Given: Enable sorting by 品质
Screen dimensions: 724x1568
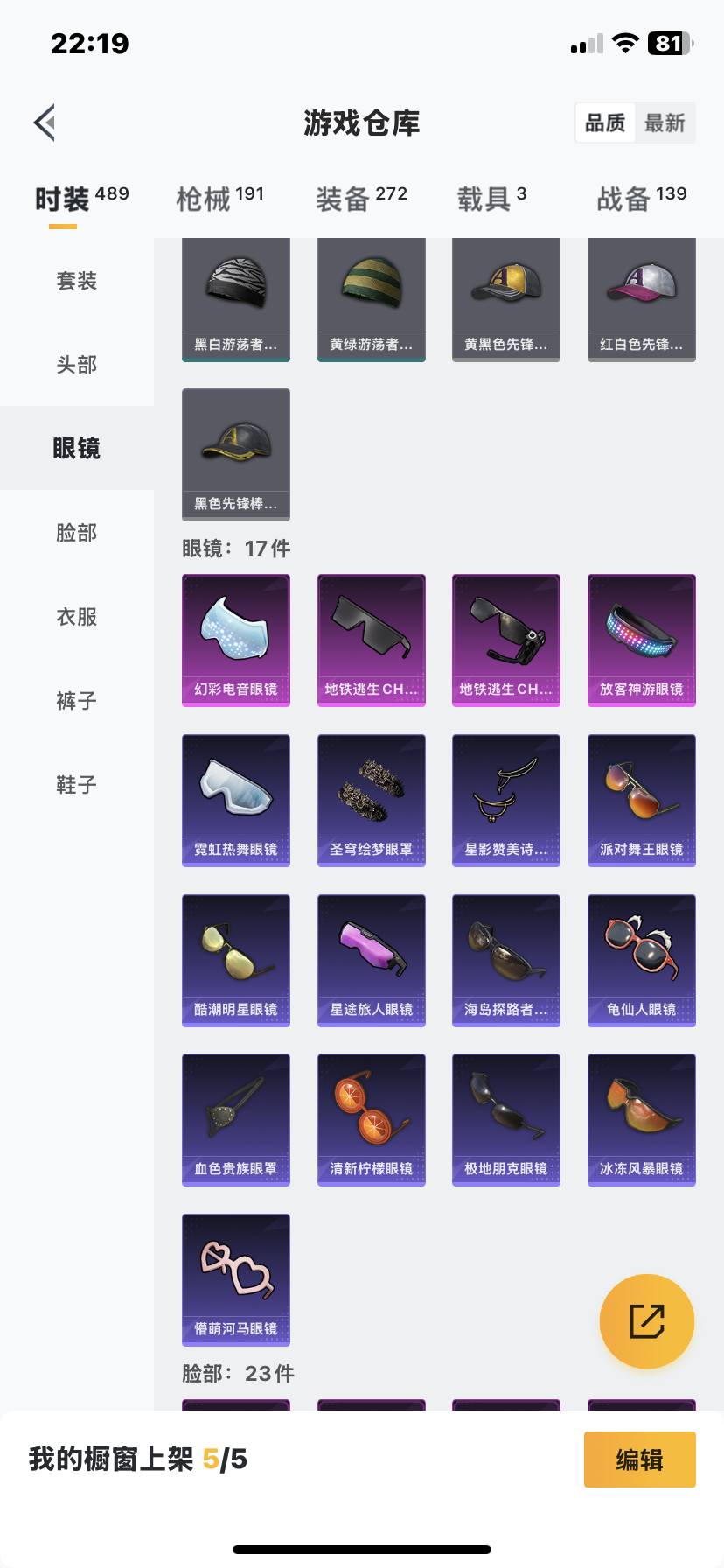Looking at the screenshot, I should tap(605, 123).
